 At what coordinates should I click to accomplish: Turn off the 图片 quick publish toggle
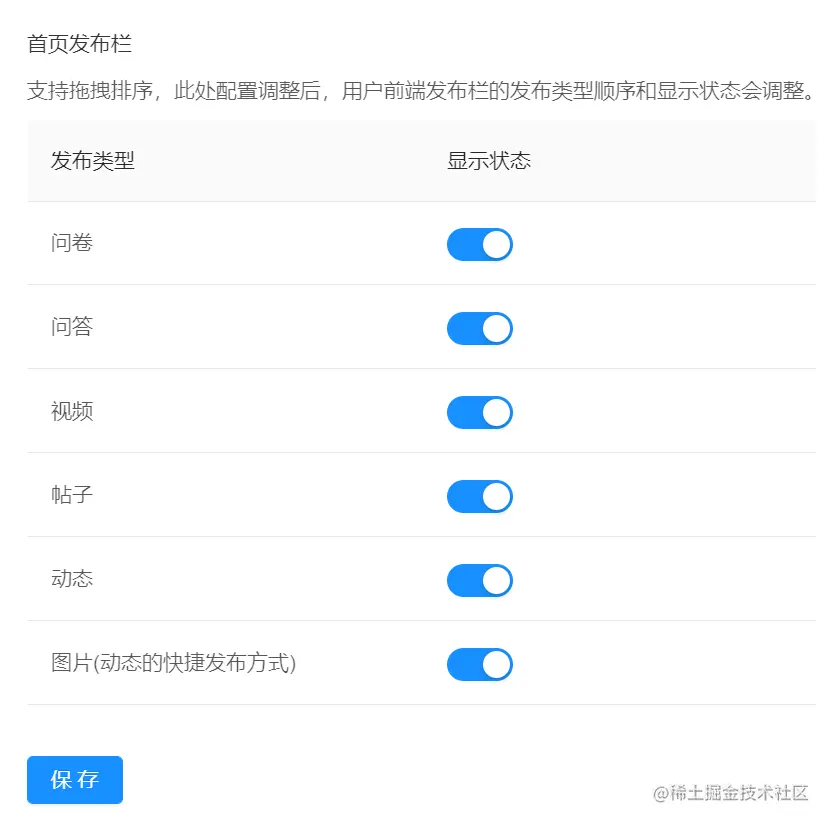tap(479, 664)
